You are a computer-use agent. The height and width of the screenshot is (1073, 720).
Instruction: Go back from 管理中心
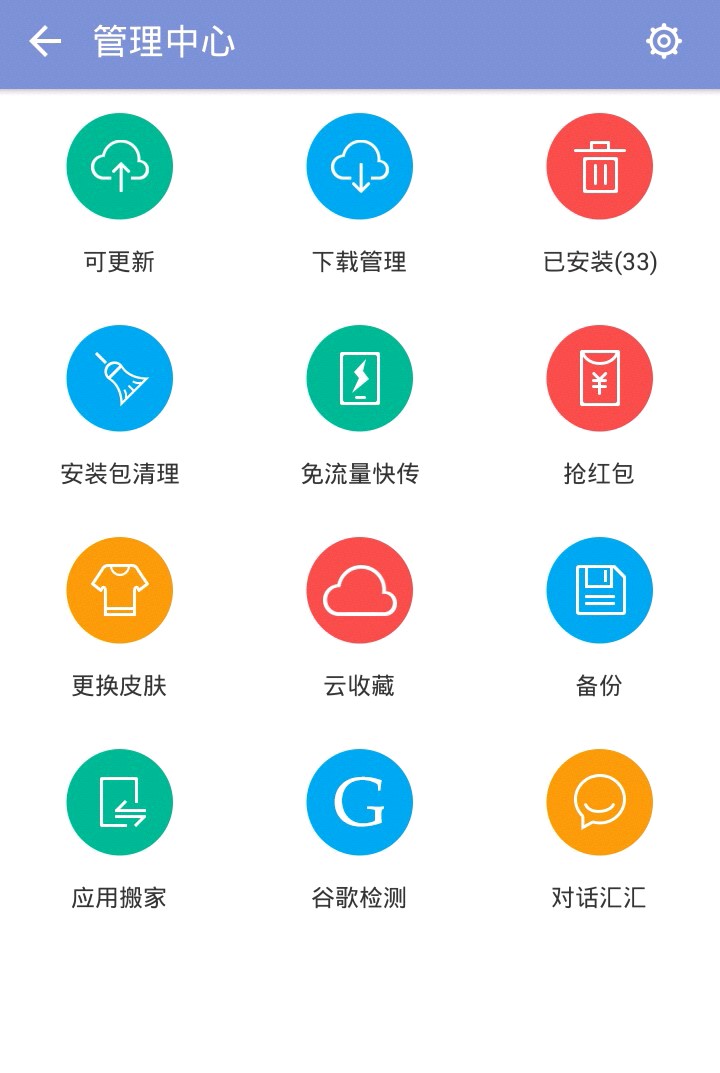(x=45, y=42)
